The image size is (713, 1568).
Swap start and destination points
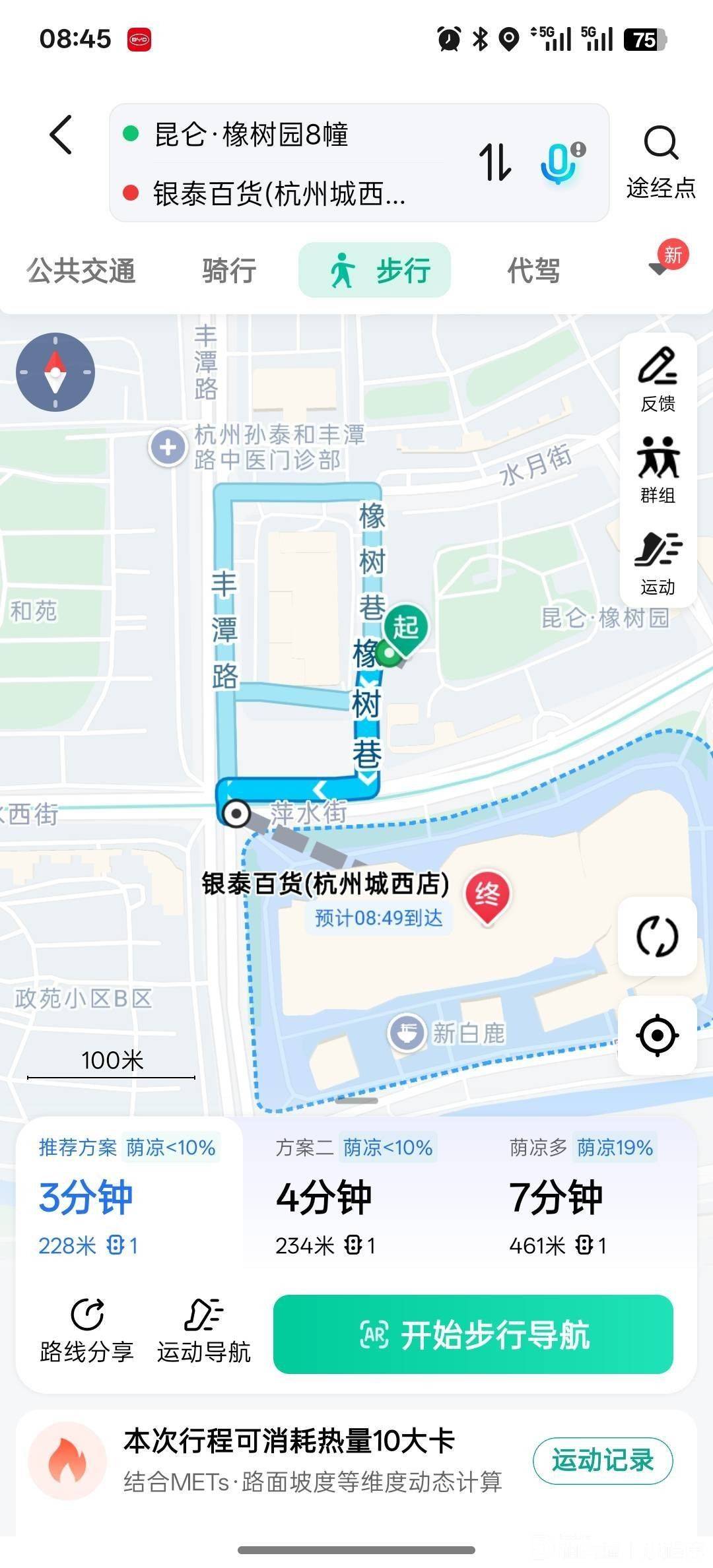pos(495,162)
